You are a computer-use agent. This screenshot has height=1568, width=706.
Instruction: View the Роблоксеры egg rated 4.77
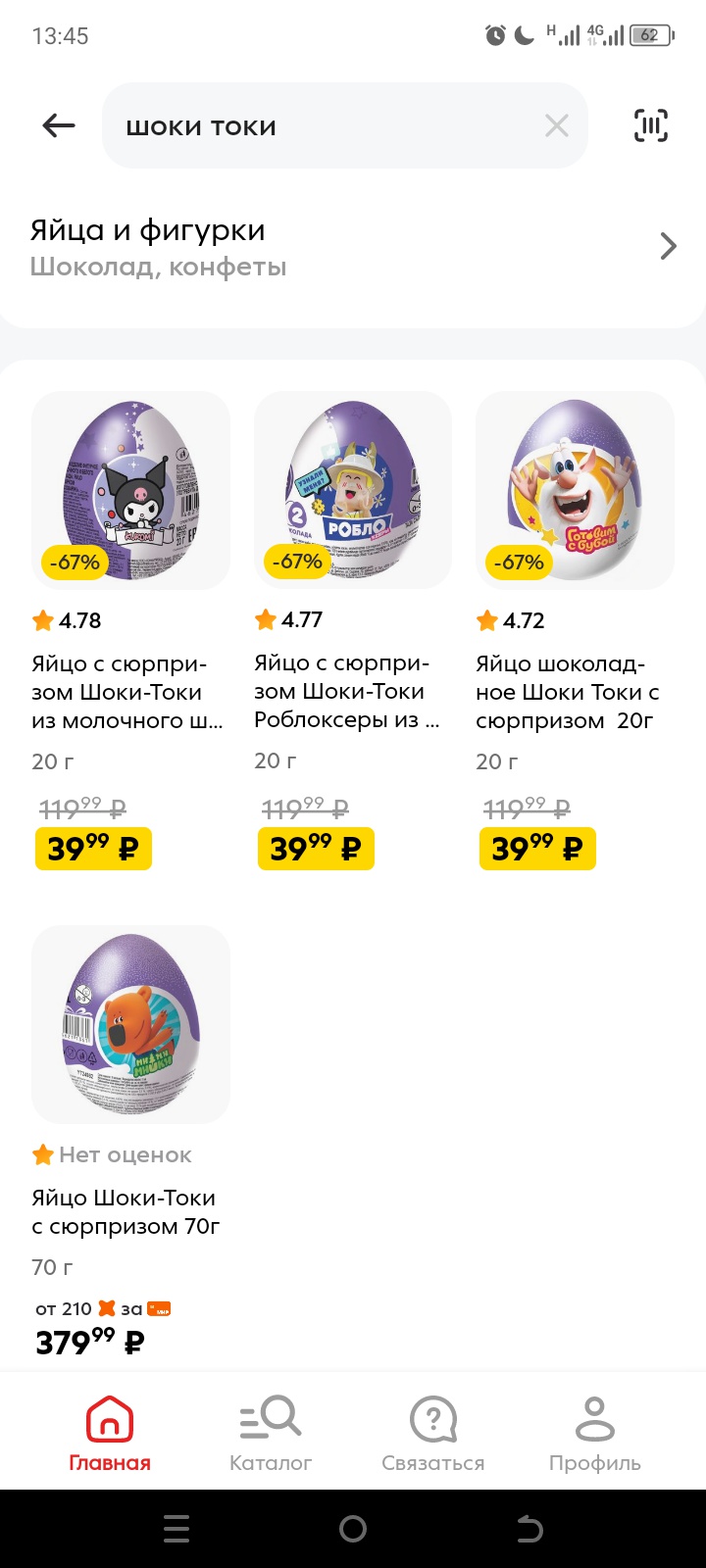click(352, 491)
